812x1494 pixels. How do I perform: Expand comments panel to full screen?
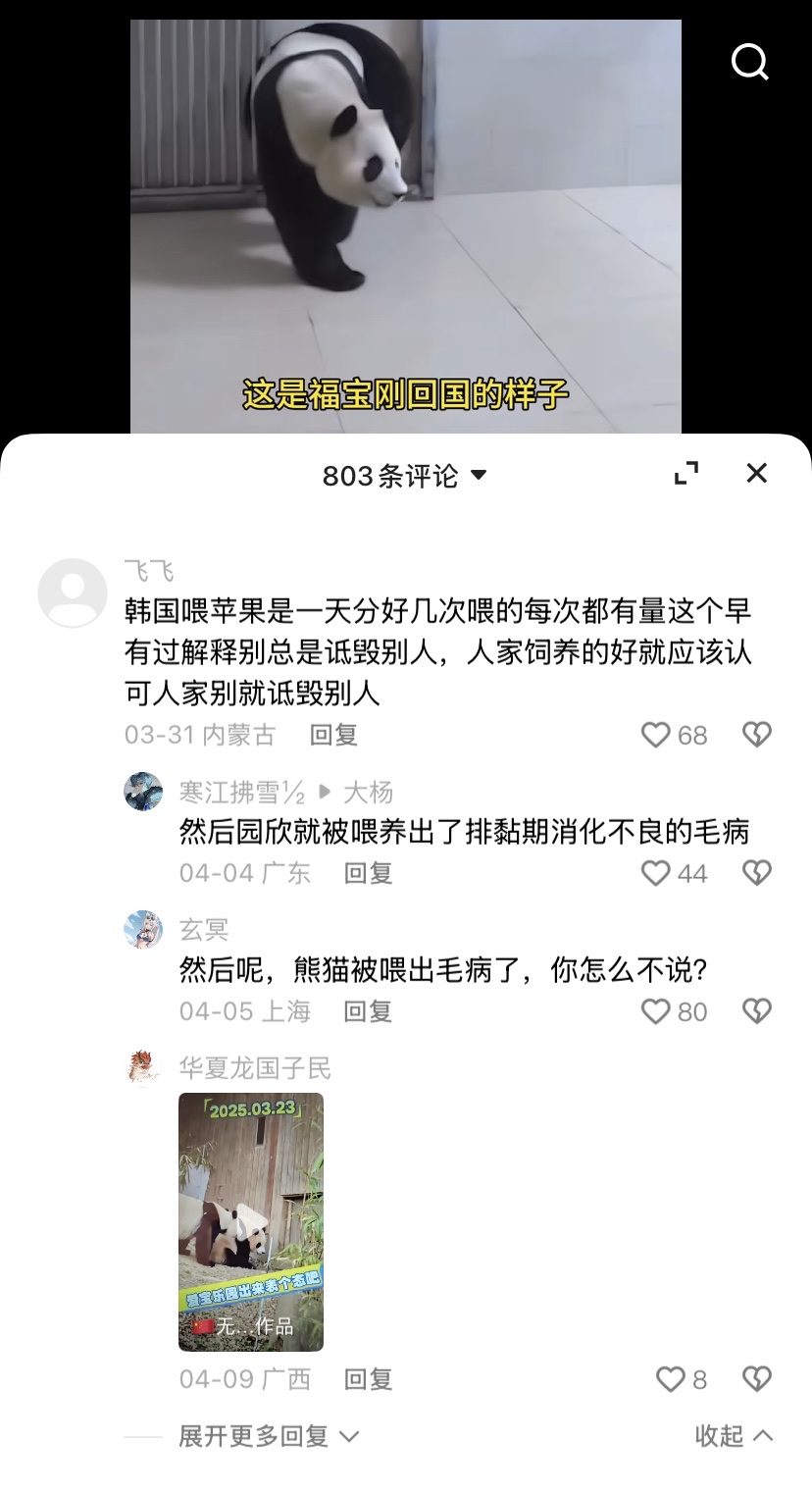pyautogui.click(x=686, y=474)
